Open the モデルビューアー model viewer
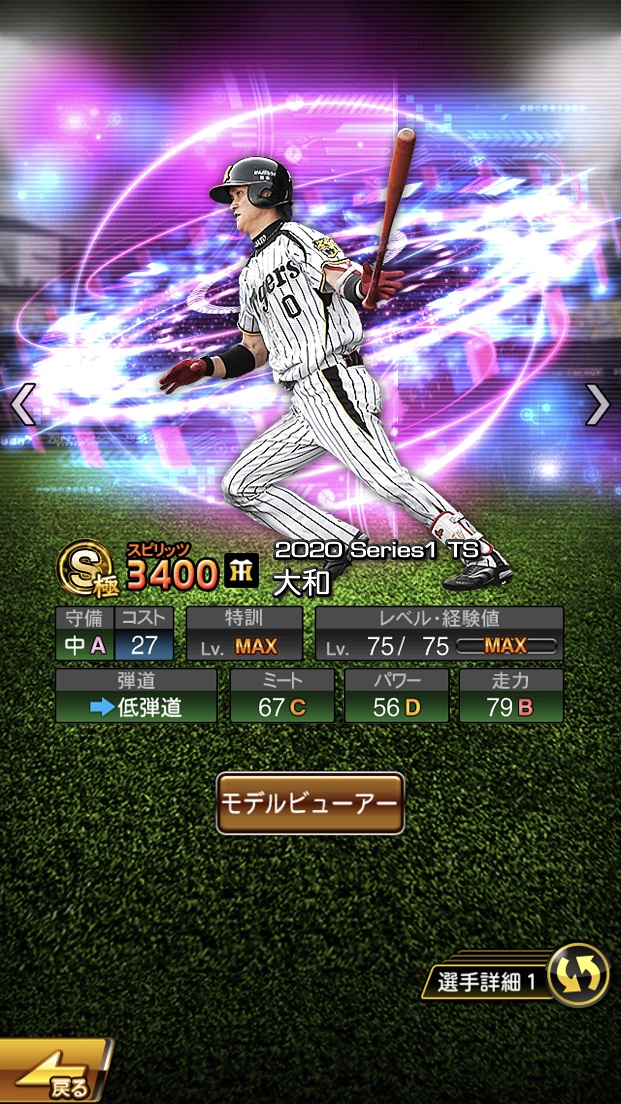Image resolution: width=621 pixels, height=1104 pixels. coord(310,803)
